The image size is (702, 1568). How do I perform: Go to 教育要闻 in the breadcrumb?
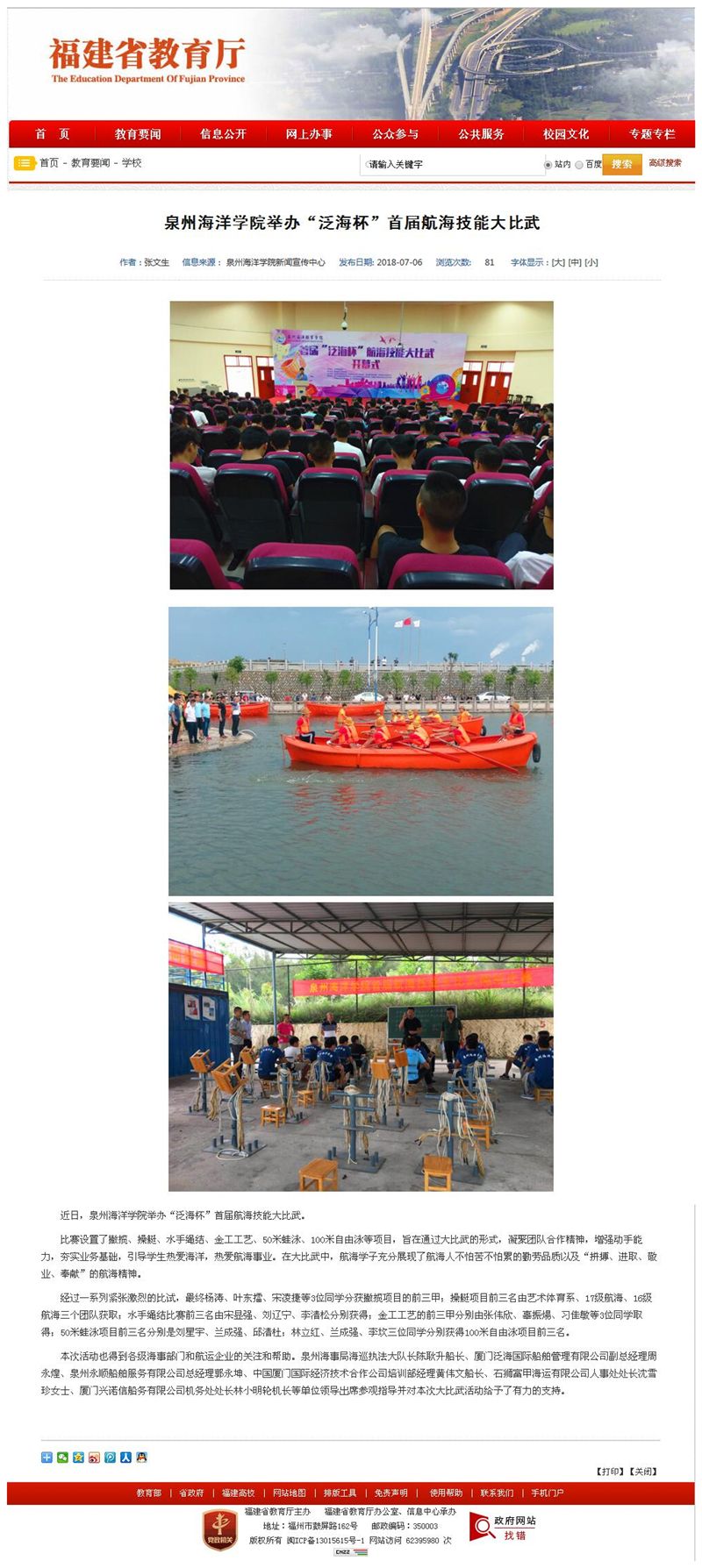pyautogui.click(x=90, y=163)
